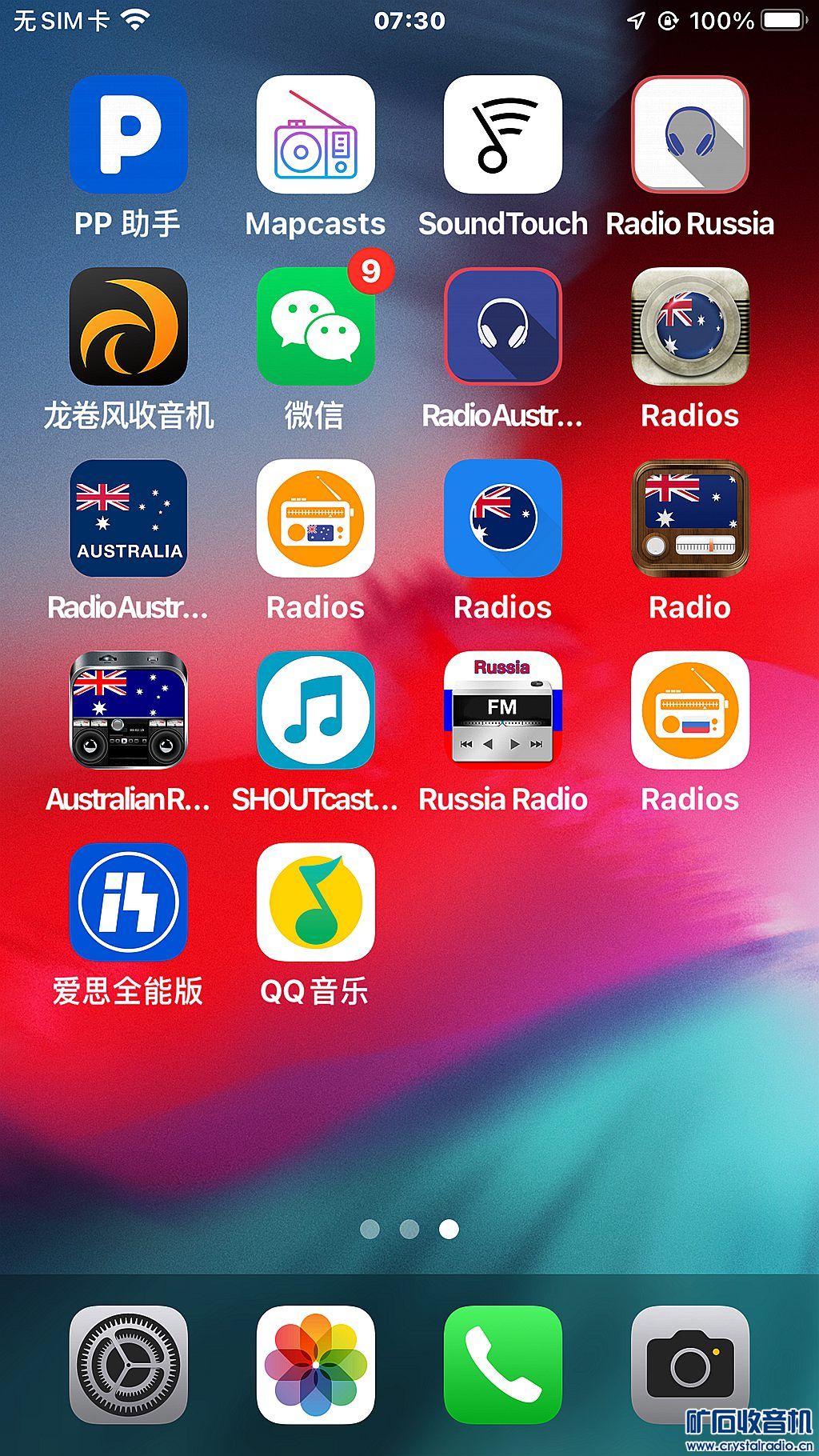Viewport: 819px width, 1456px height.
Task: Open the Russia Radio FM app
Action: point(502,710)
